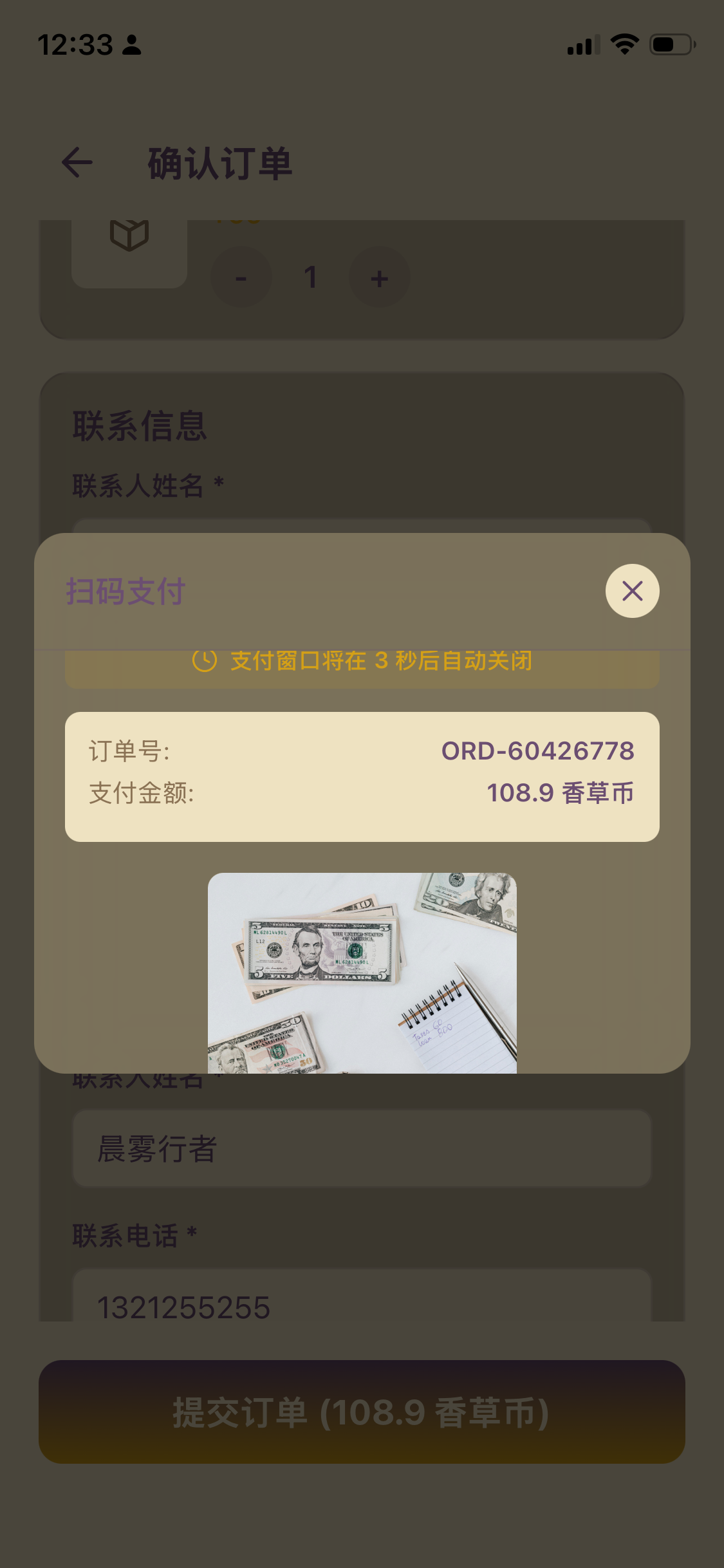Decrease quantity using the minus stepper
The image size is (724, 1568).
(241, 278)
